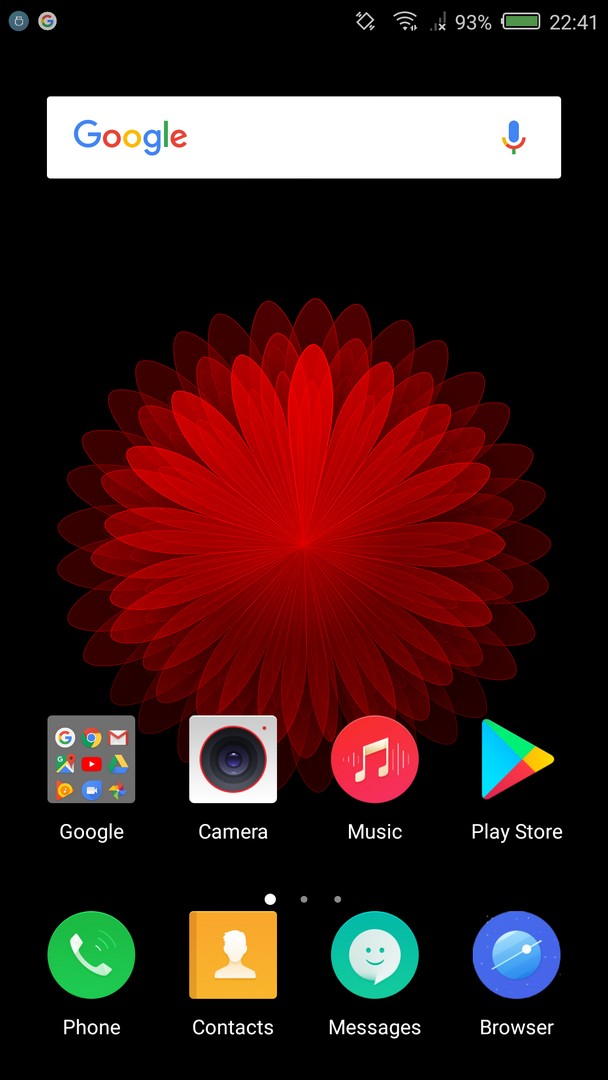Open the Play Store

(517, 759)
